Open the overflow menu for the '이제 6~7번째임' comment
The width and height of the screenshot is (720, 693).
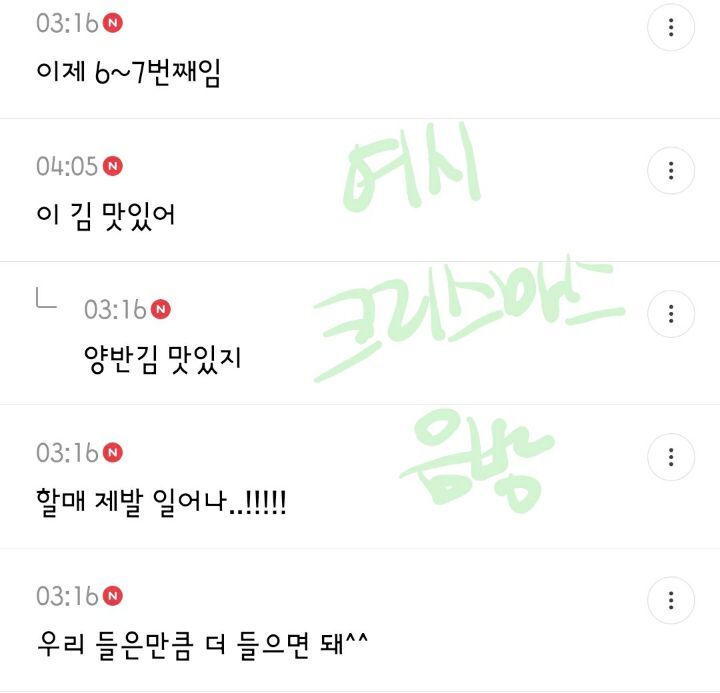[x=671, y=28]
